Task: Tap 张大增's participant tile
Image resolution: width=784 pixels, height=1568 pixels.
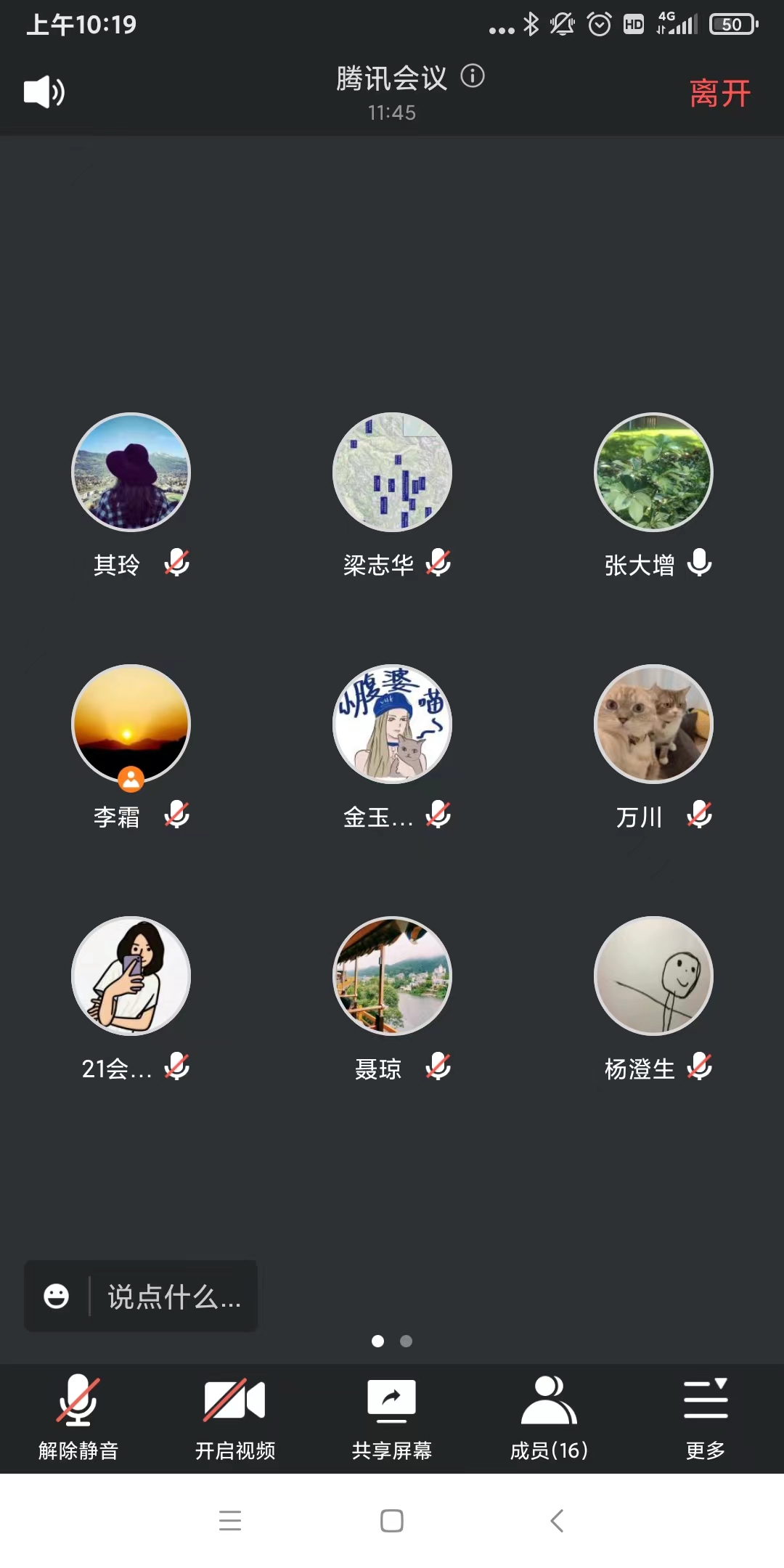Action: pyautogui.click(x=653, y=472)
